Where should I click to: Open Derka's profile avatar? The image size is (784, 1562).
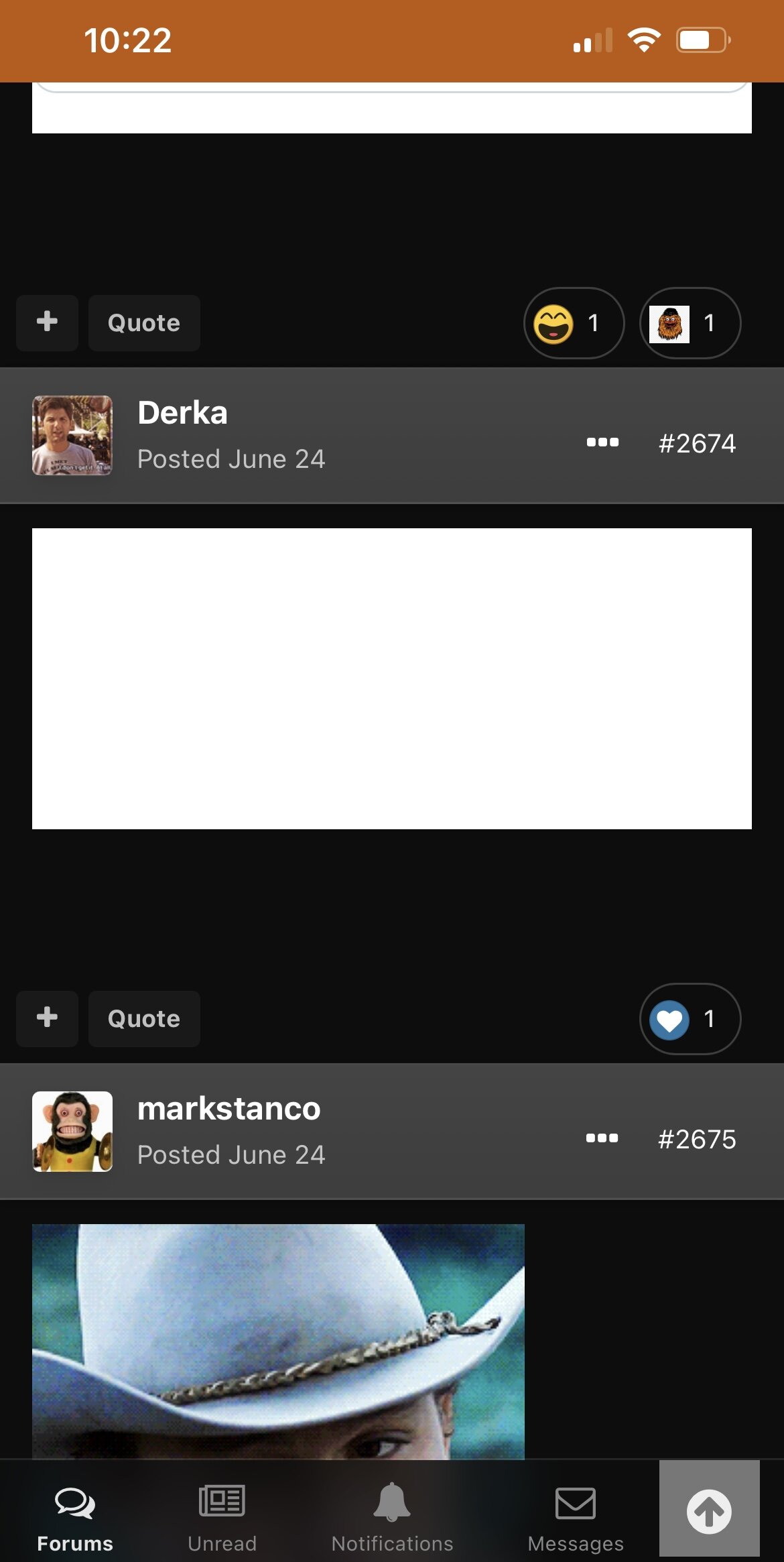(72, 436)
